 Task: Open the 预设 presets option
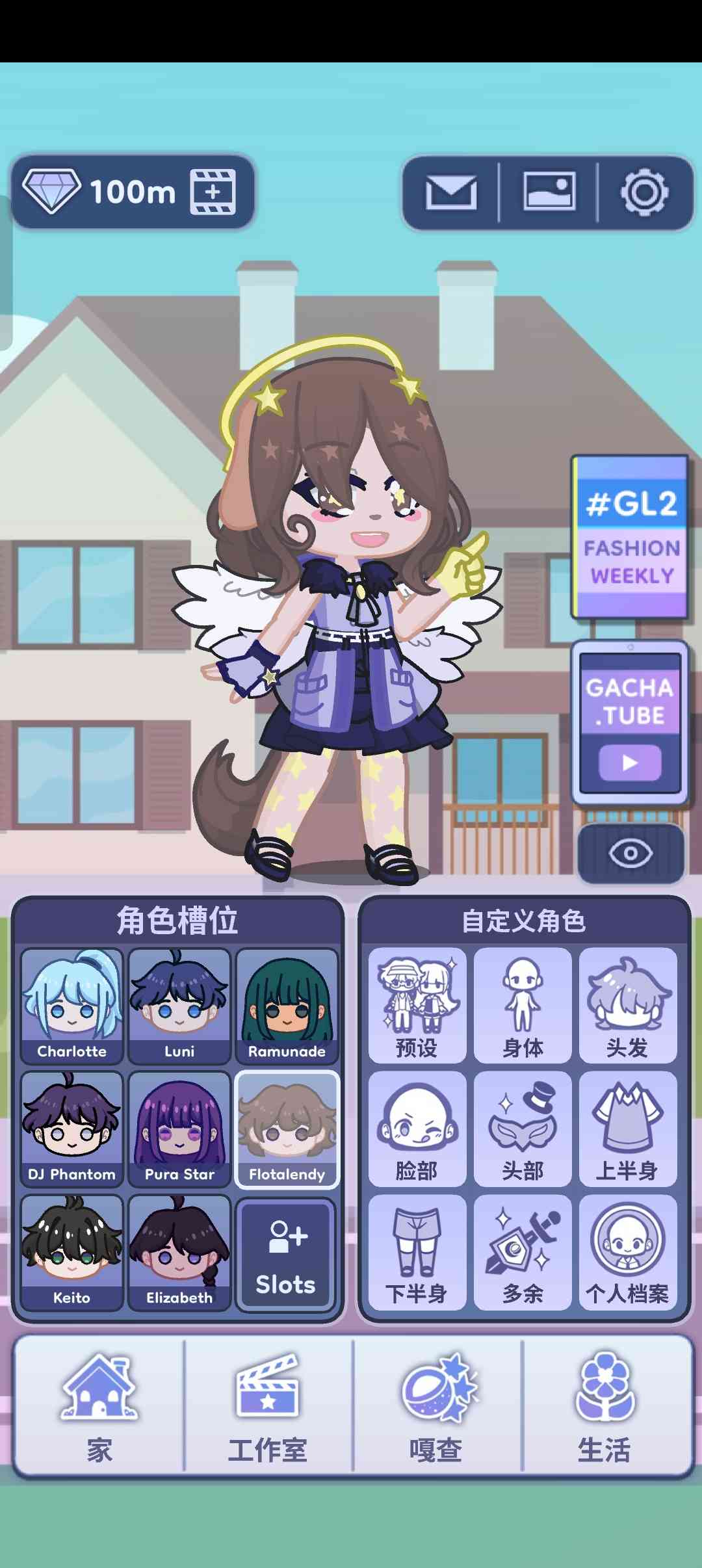(x=417, y=1005)
